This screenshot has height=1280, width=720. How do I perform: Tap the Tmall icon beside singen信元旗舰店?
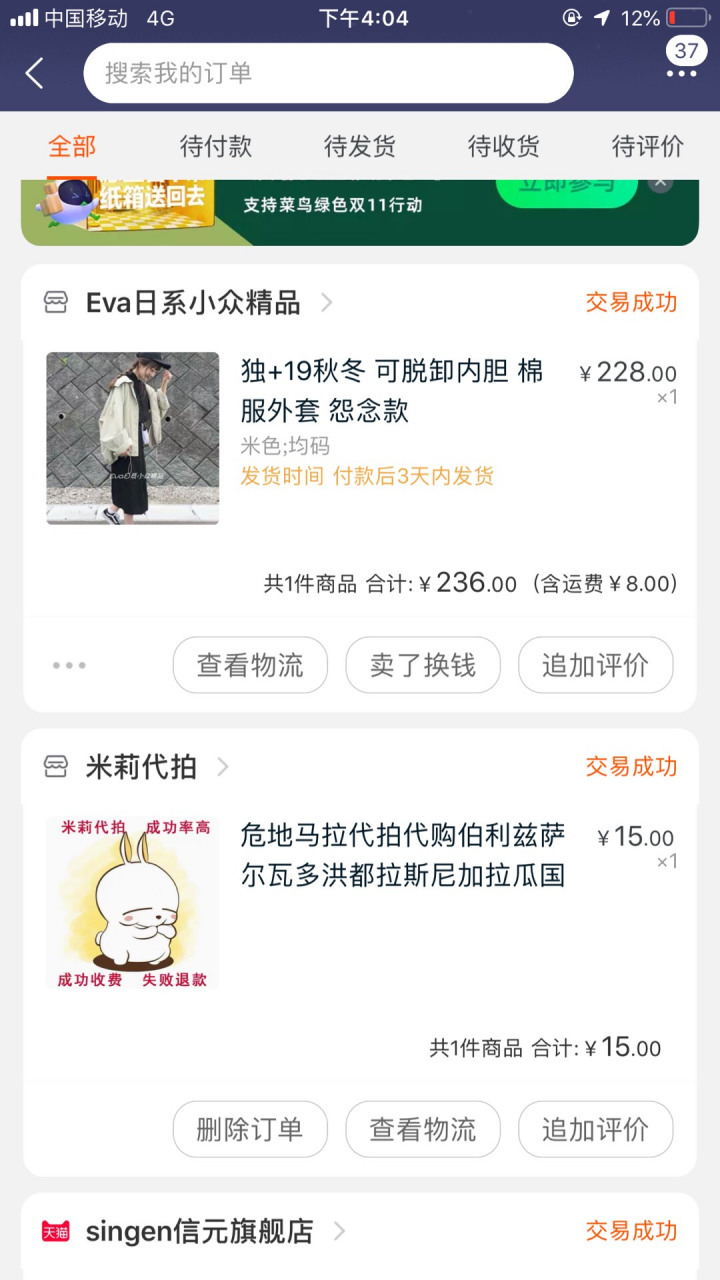pos(55,1230)
